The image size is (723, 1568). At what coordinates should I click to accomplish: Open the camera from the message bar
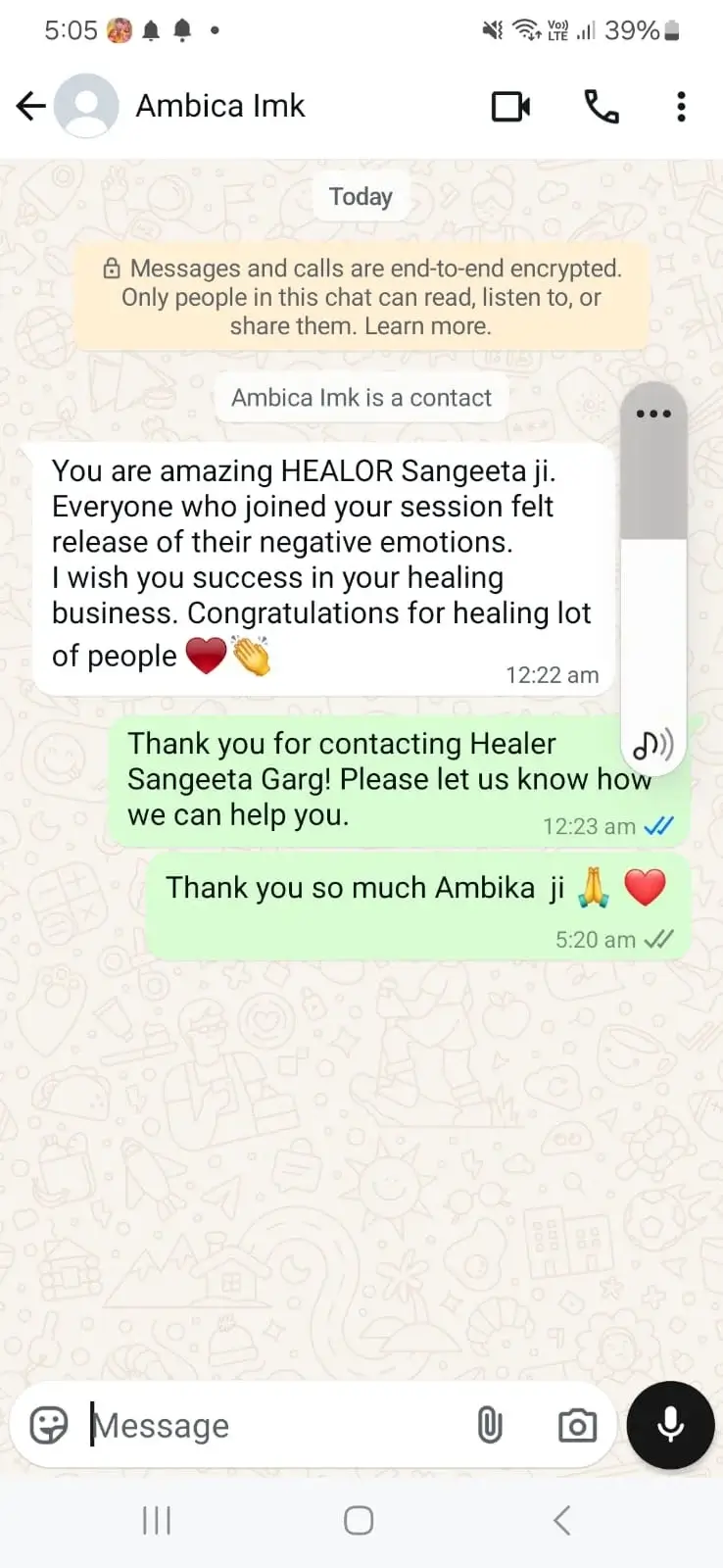(577, 1425)
